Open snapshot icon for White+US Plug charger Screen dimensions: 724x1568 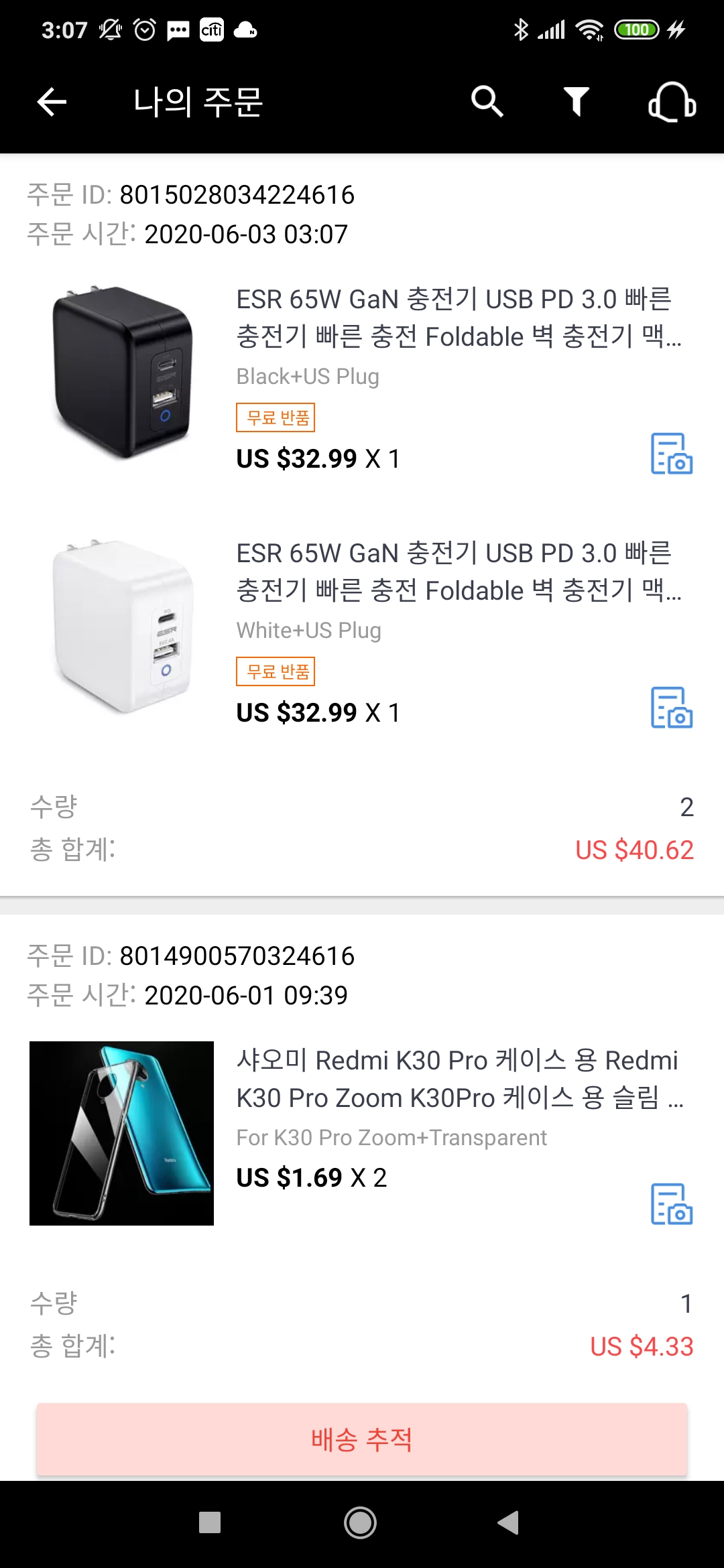tap(672, 708)
